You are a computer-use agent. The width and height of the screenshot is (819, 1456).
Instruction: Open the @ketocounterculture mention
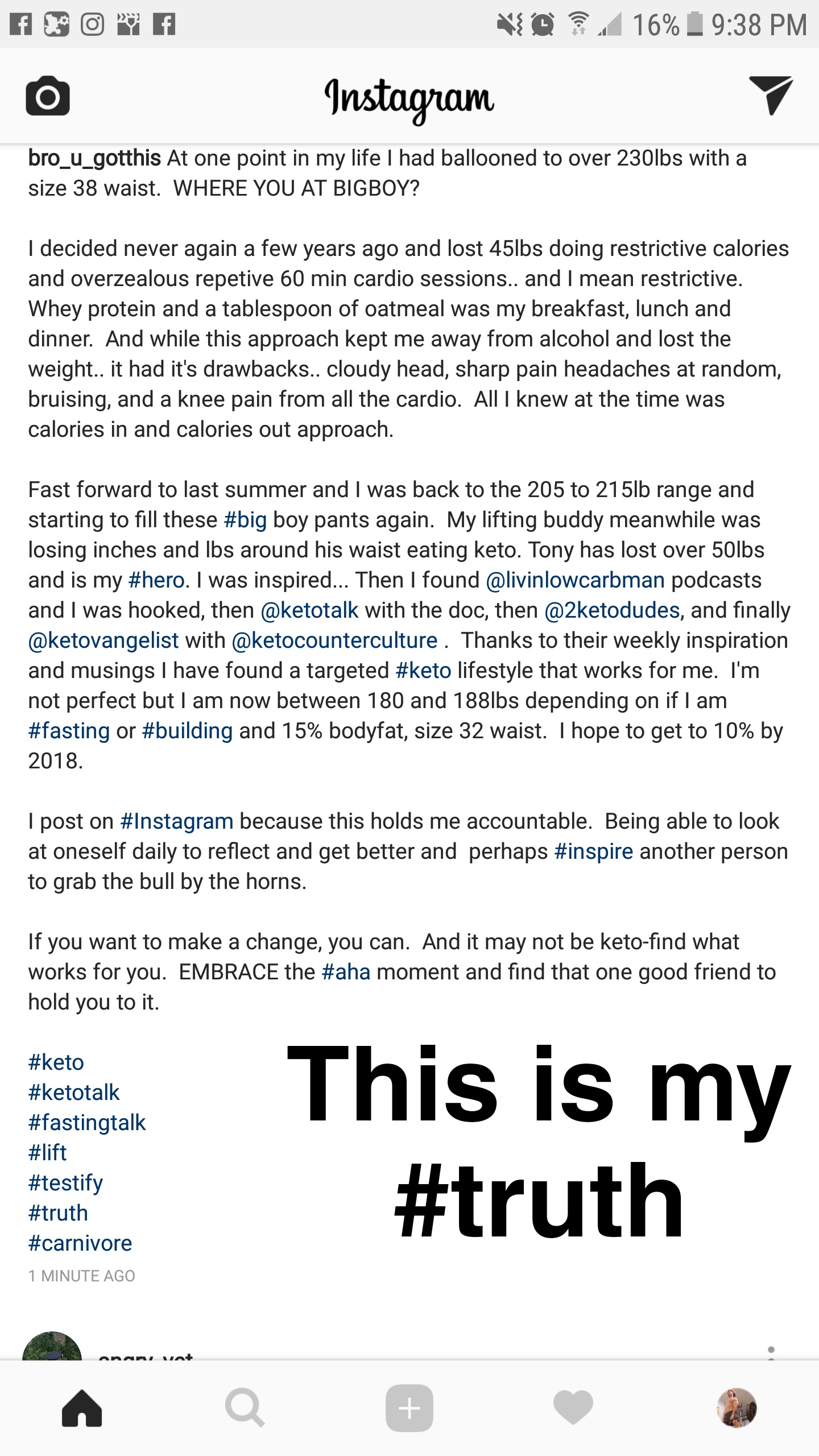pos(334,640)
